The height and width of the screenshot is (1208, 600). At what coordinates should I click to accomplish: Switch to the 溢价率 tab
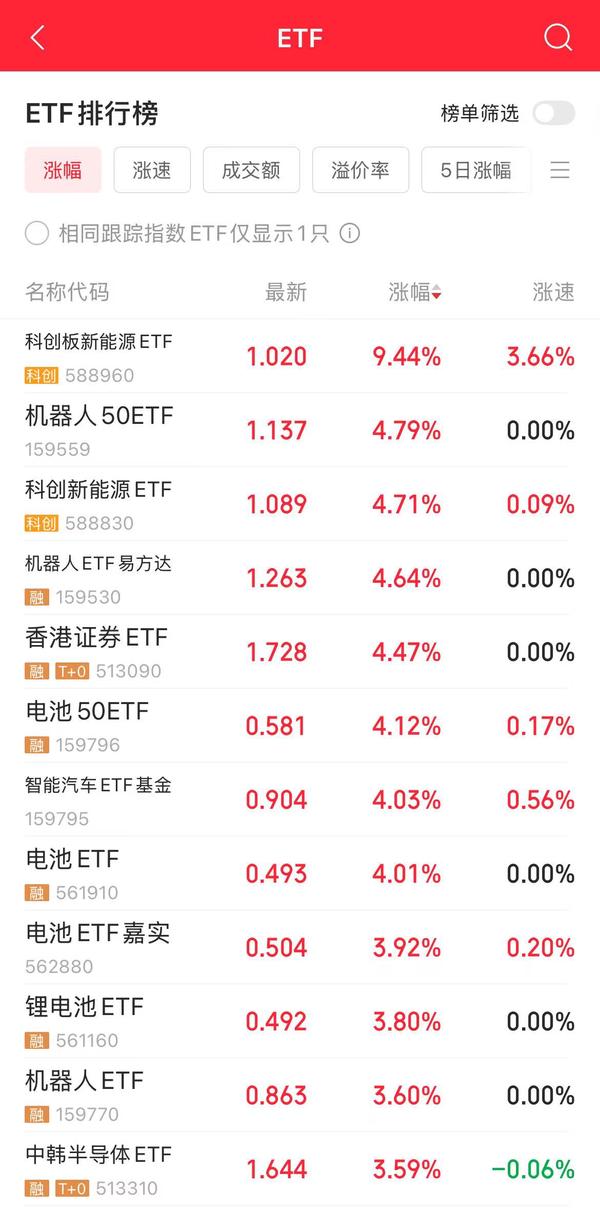pos(360,170)
